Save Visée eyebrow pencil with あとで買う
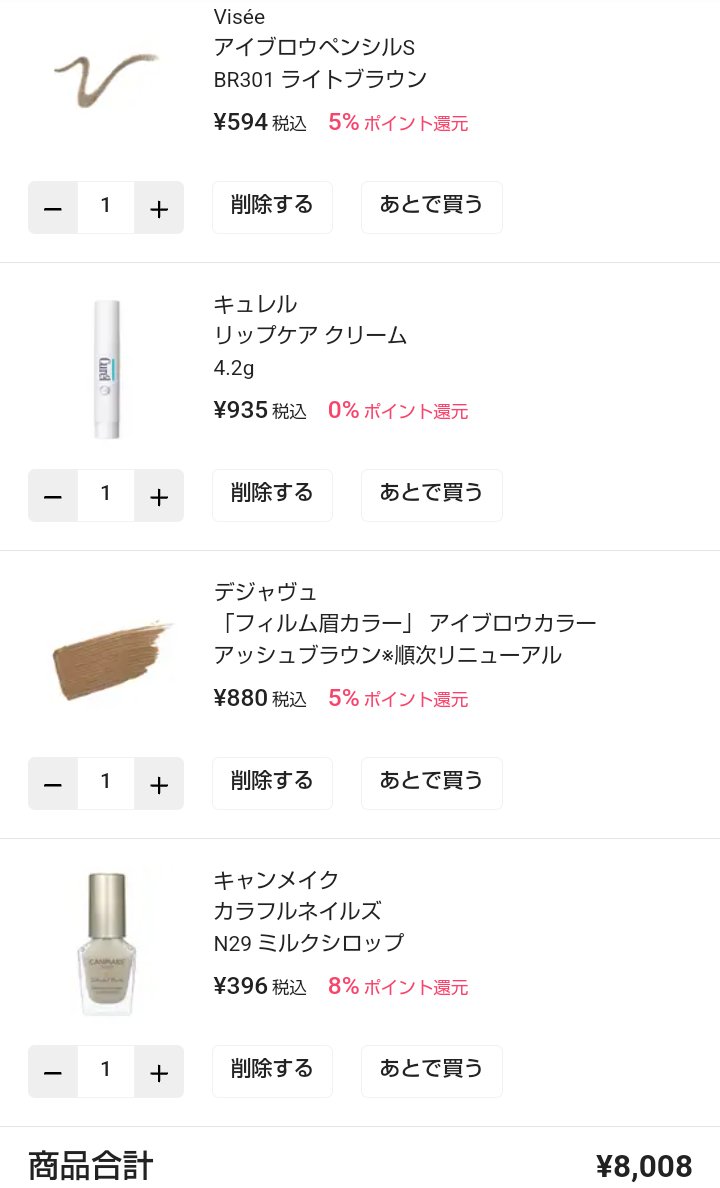720x1188 pixels. coord(431,207)
